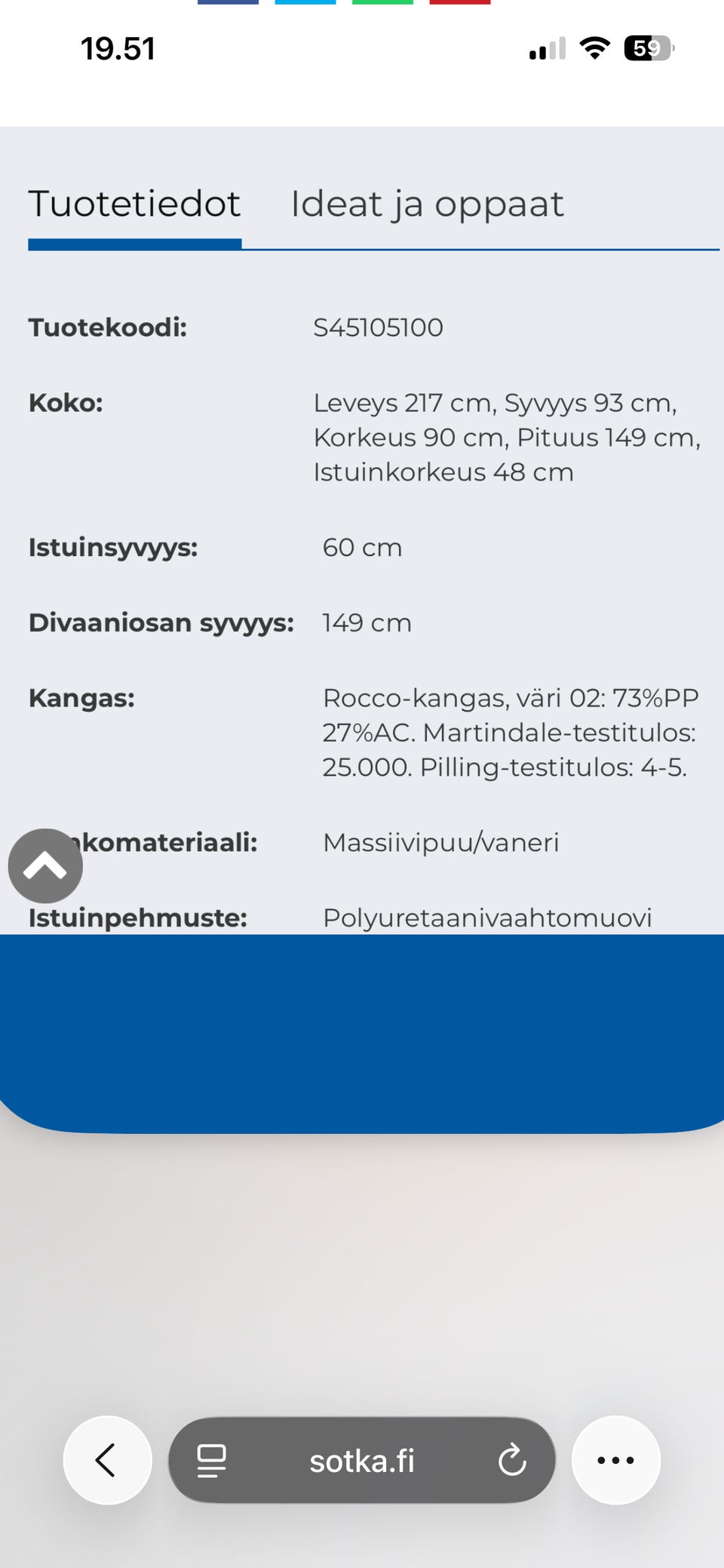Tap the Divaaniosan syvyys value 149 cm
The image size is (724, 1568).
(365, 623)
